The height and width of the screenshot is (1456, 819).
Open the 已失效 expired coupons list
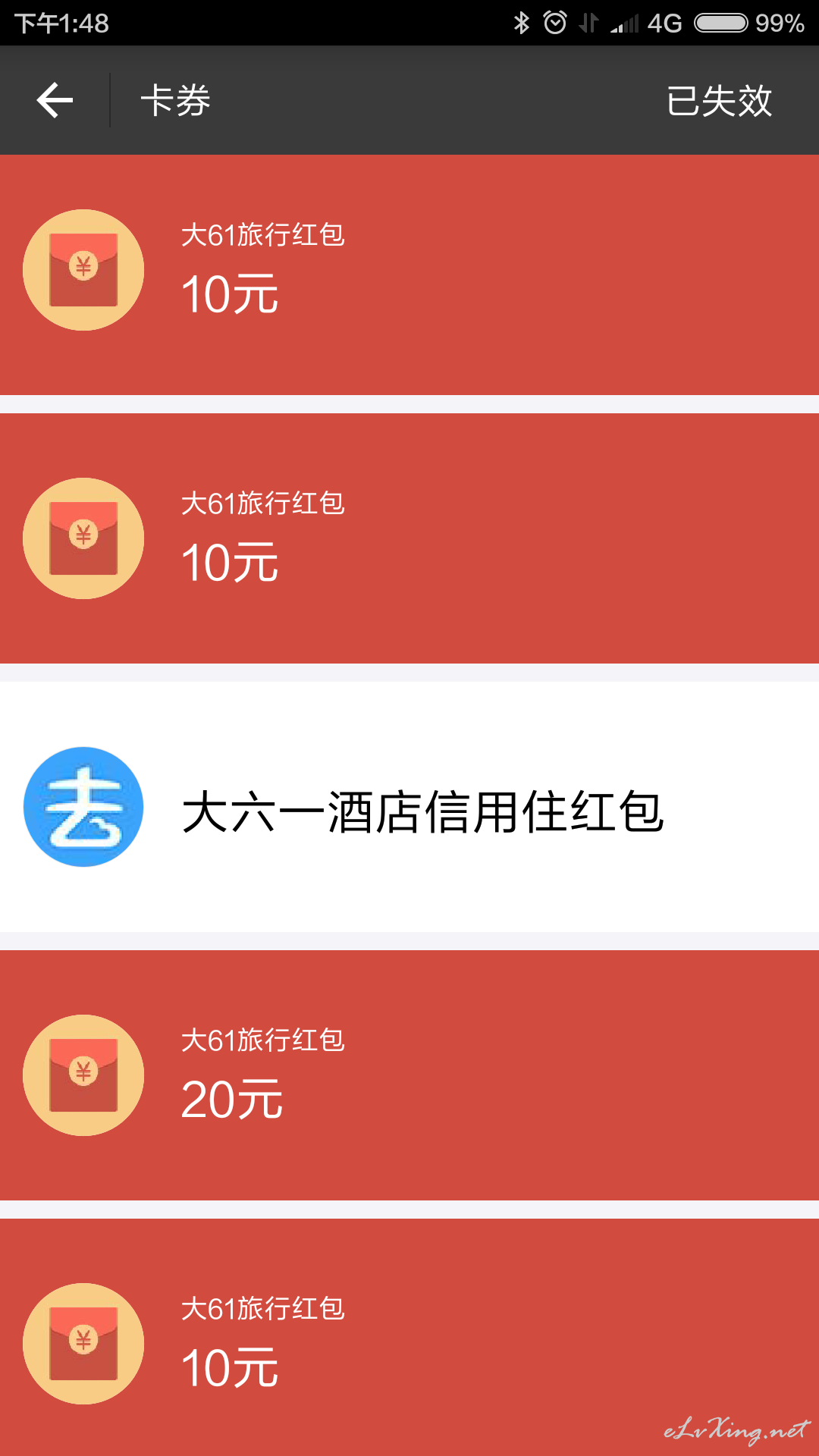click(719, 100)
